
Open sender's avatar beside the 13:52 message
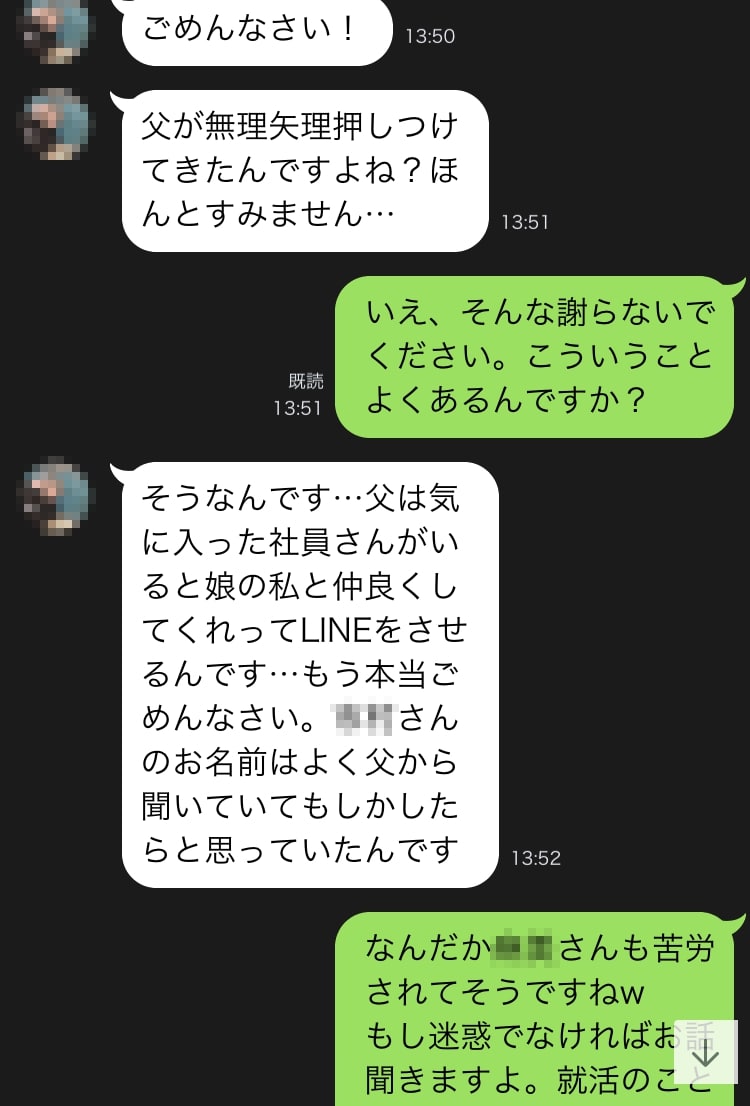(x=56, y=496)
